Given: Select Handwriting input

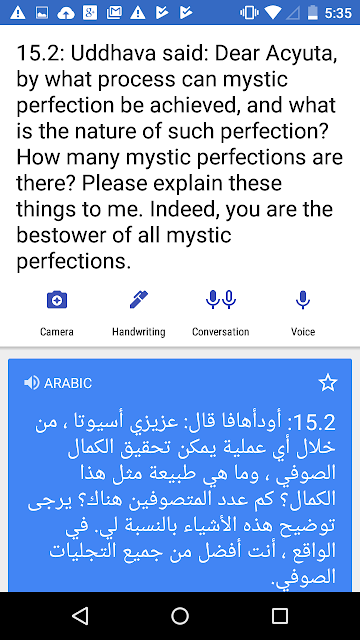Looking at the screenshot, I should pos(139,313).
